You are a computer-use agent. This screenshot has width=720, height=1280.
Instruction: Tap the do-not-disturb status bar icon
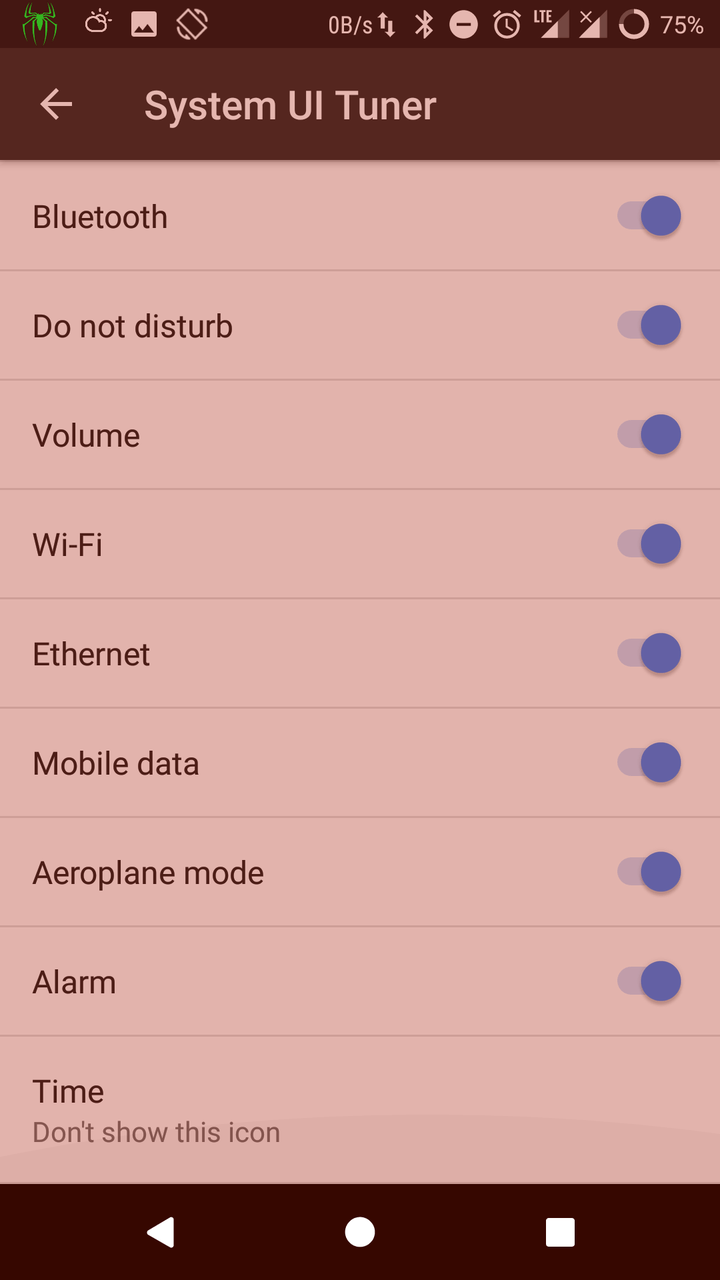click(x=463, y=24)
